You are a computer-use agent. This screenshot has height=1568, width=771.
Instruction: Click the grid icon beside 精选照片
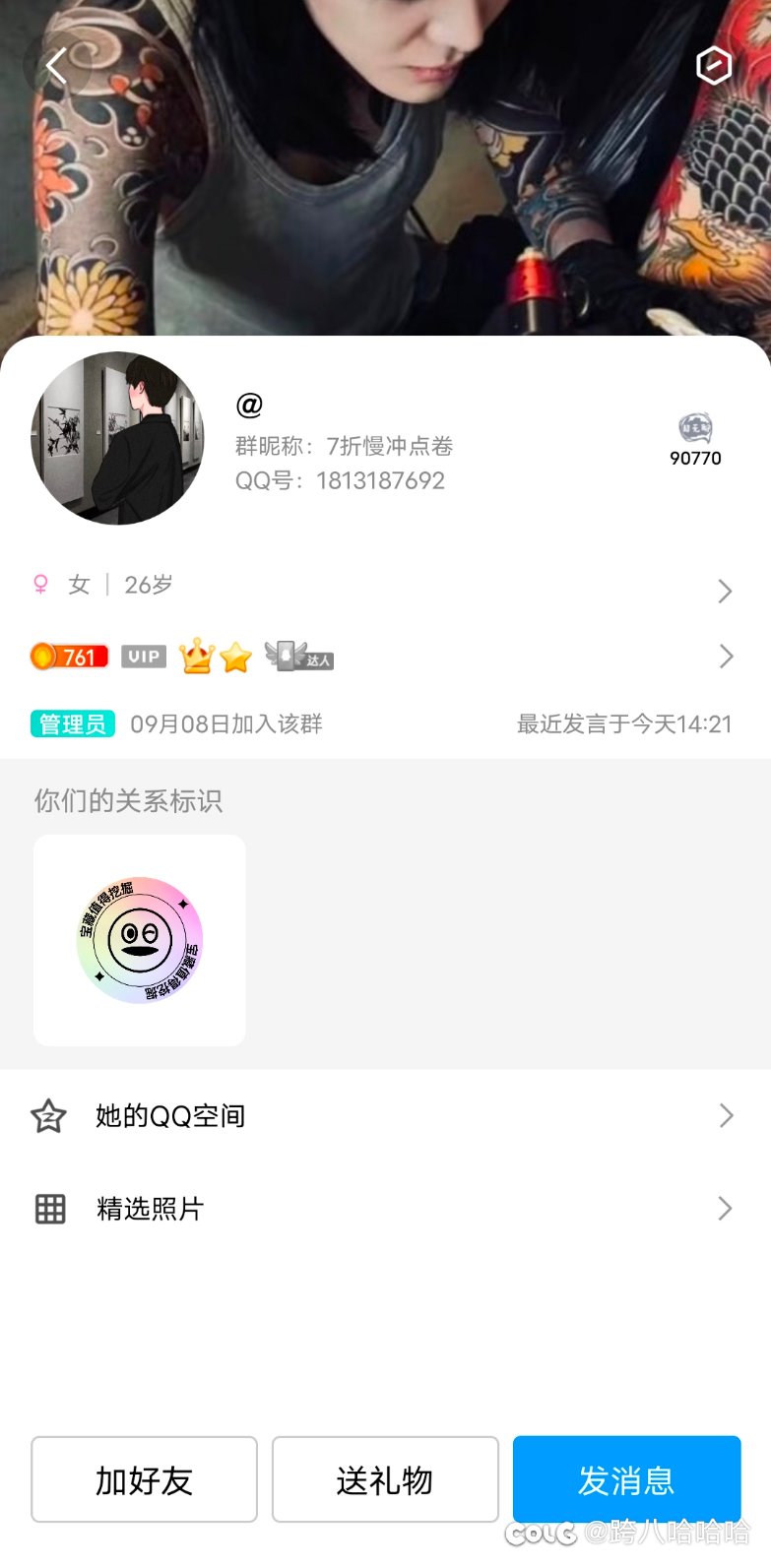click(49, 1209)
